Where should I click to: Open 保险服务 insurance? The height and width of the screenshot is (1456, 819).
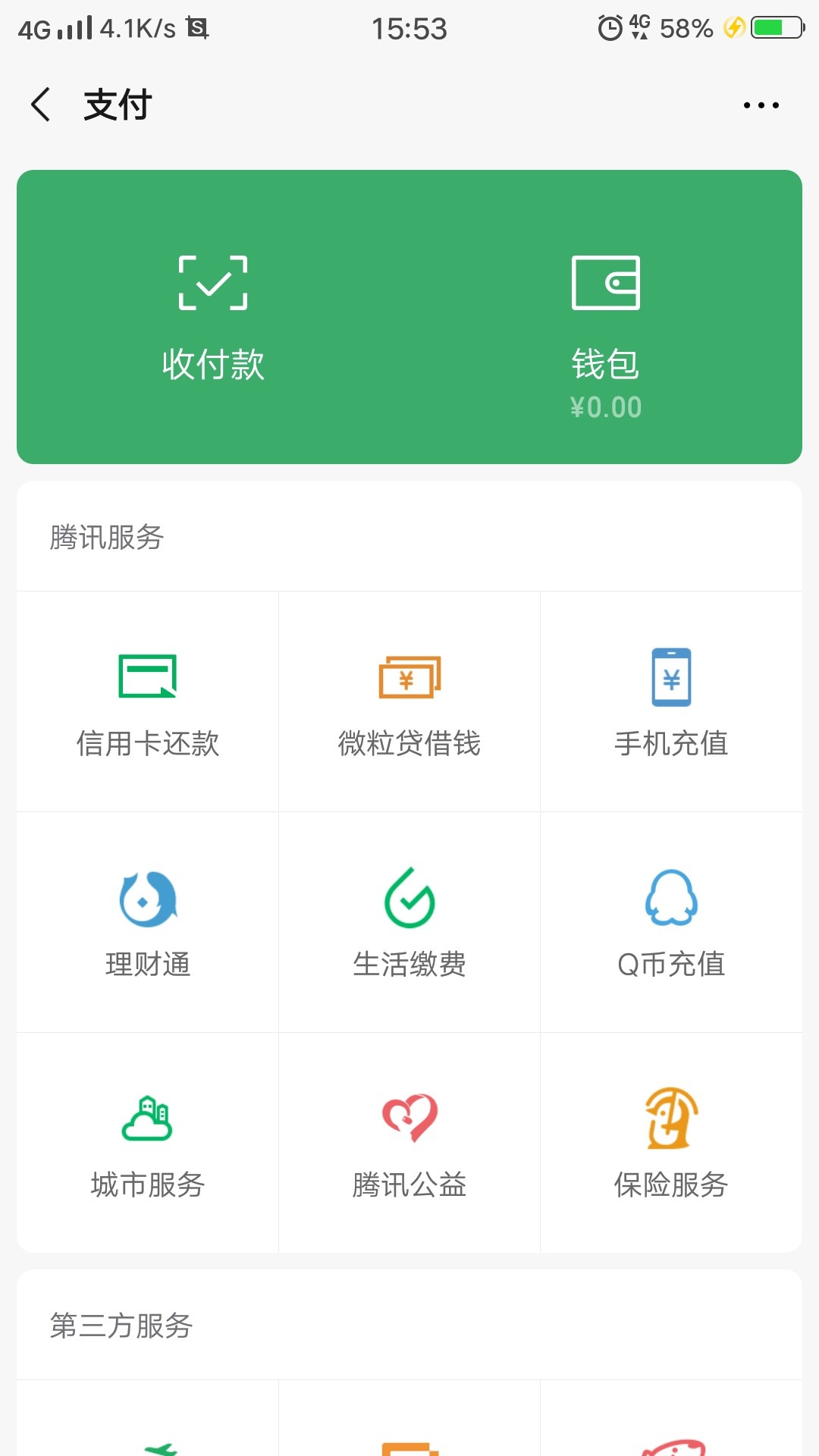click(671, 1143)
